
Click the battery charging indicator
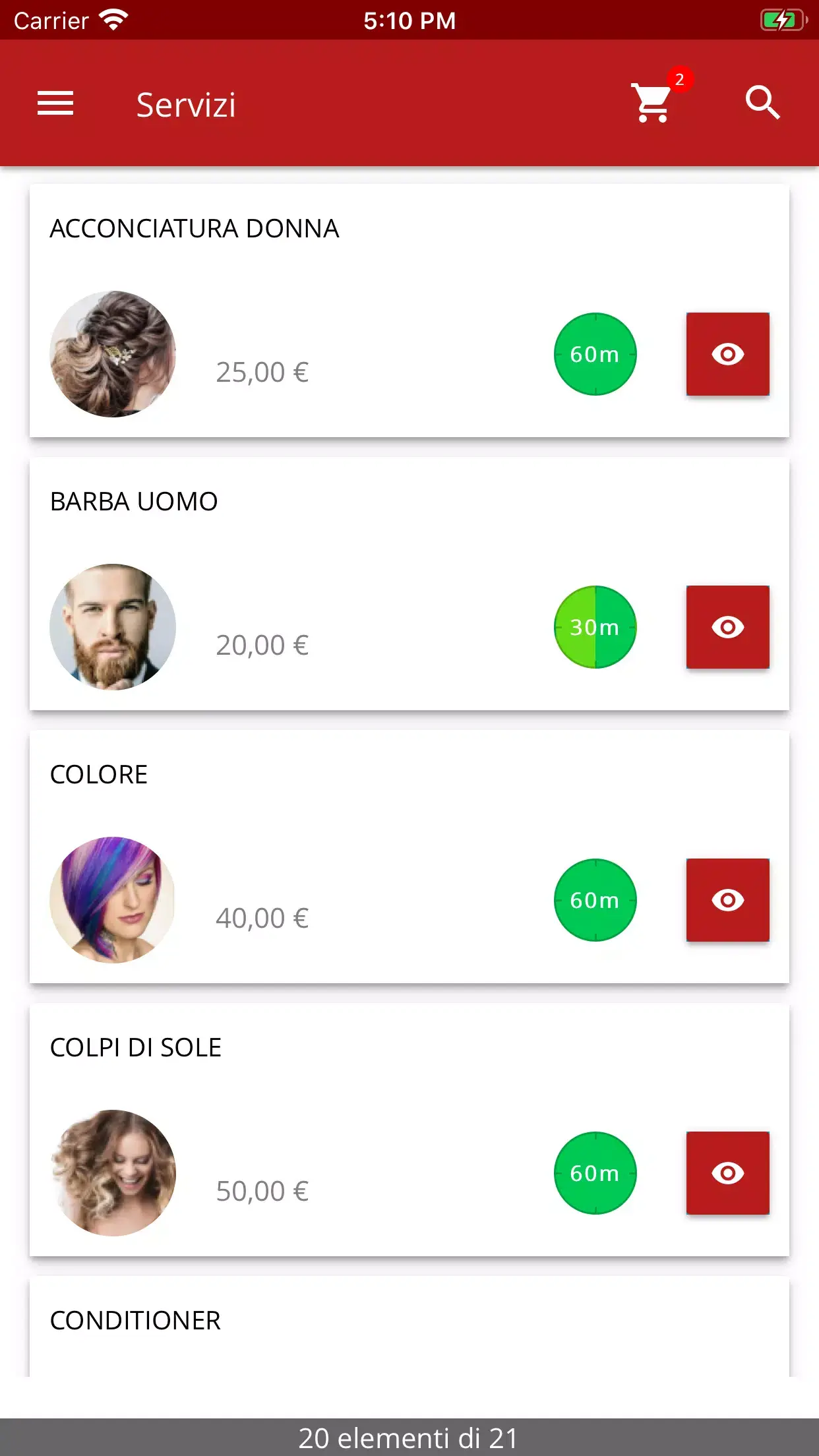click(783, 20)
